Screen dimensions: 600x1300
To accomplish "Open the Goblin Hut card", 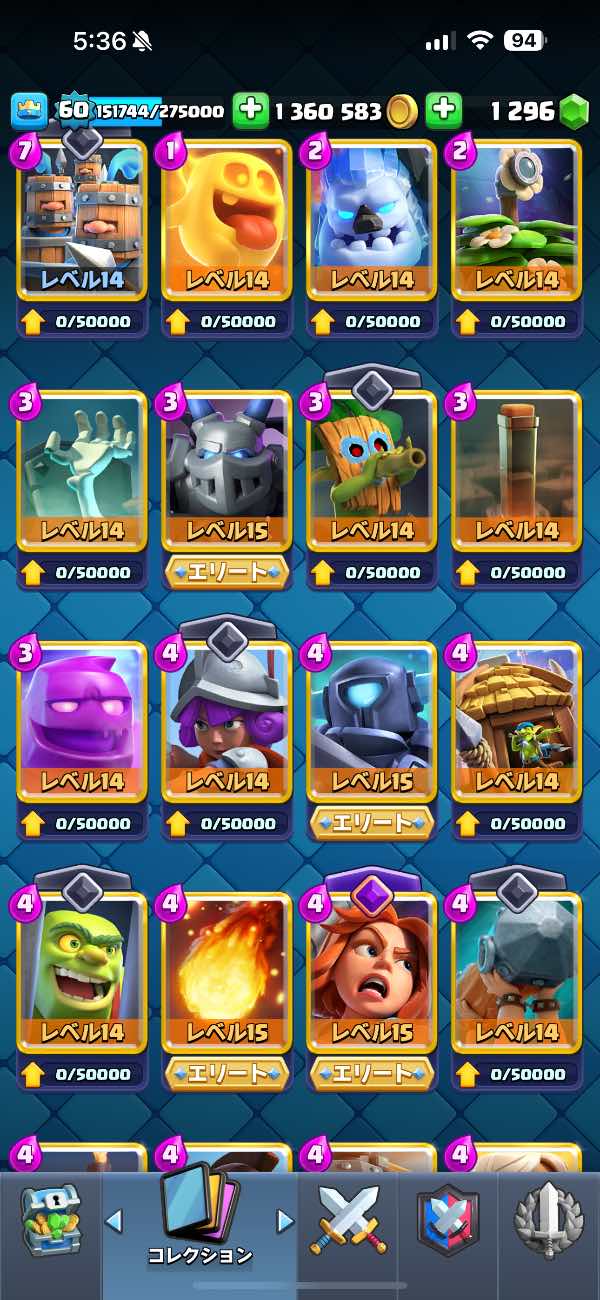I will point(517,722).
